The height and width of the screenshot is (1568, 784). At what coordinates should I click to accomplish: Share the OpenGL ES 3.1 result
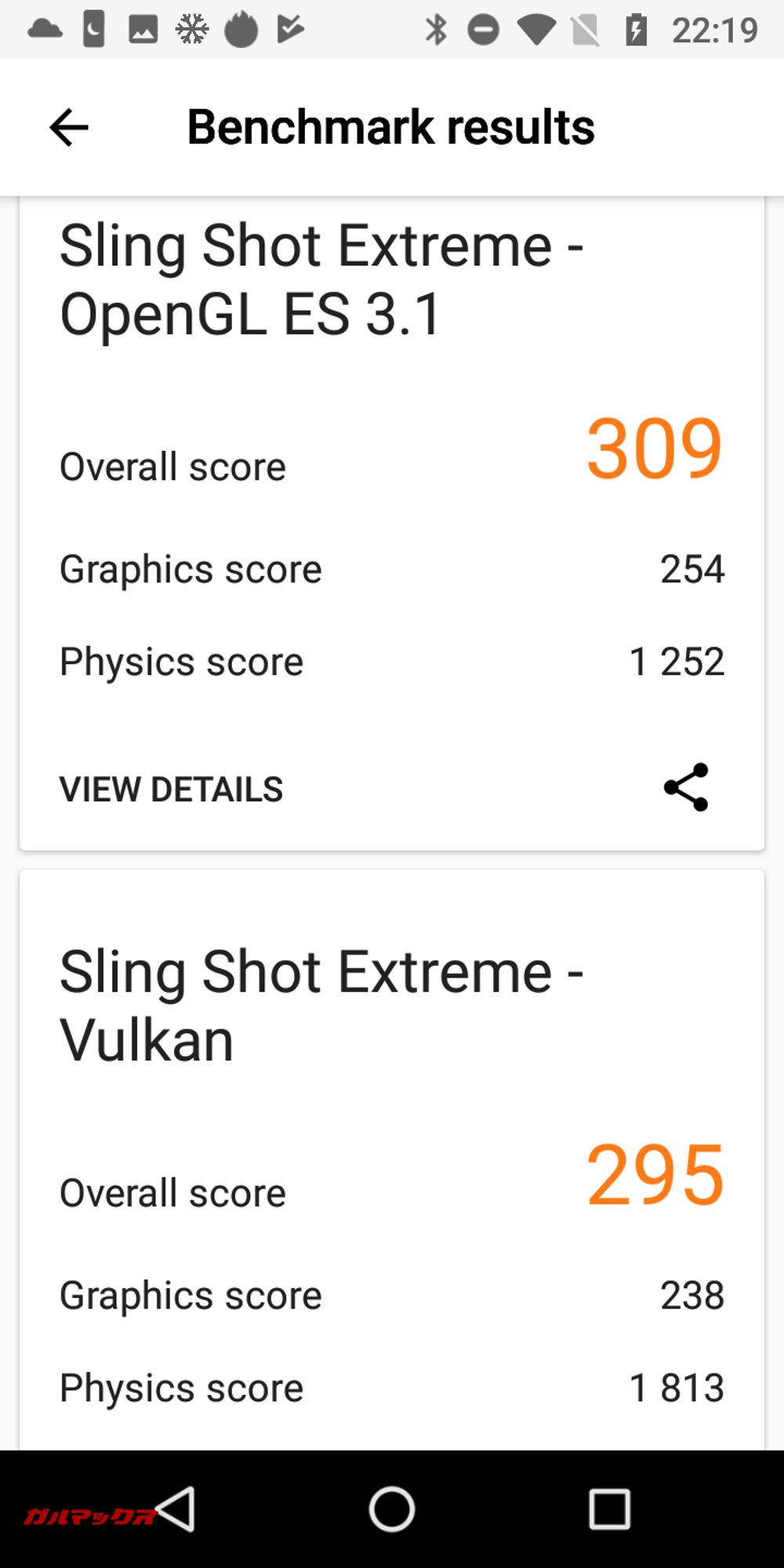[x=686, y=787]
